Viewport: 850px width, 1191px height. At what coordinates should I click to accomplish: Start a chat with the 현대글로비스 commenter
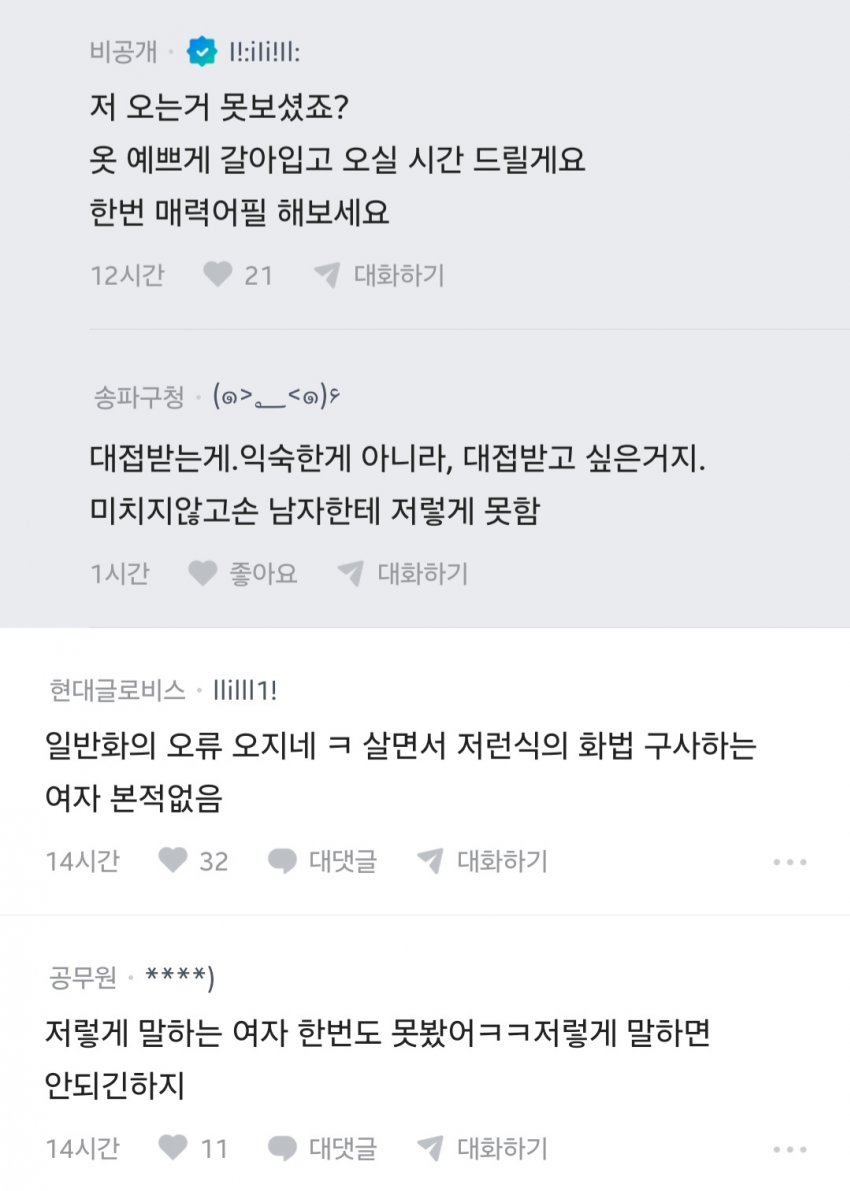point(483,861)
